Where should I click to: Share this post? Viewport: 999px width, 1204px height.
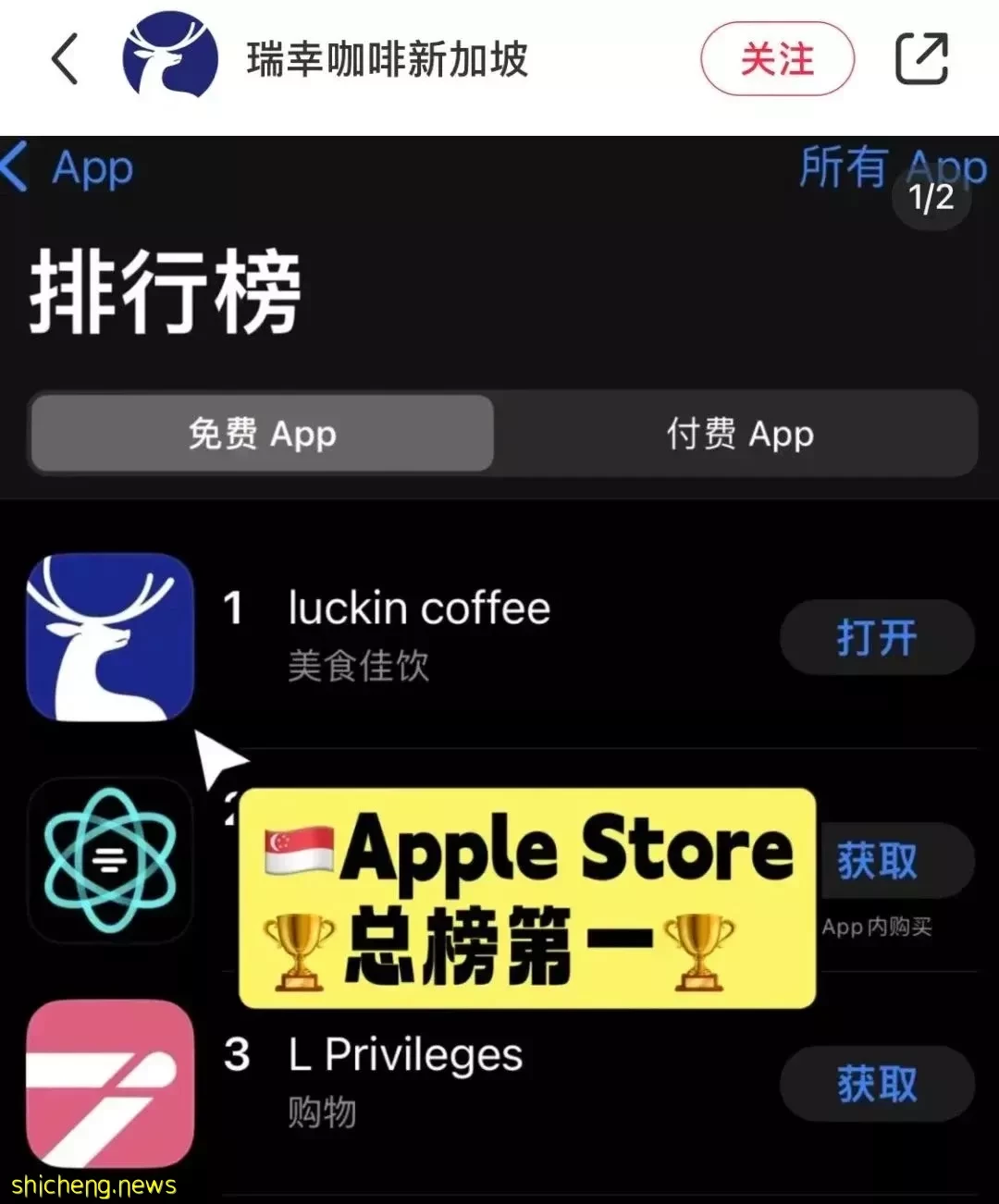click(x=922, y=59)
